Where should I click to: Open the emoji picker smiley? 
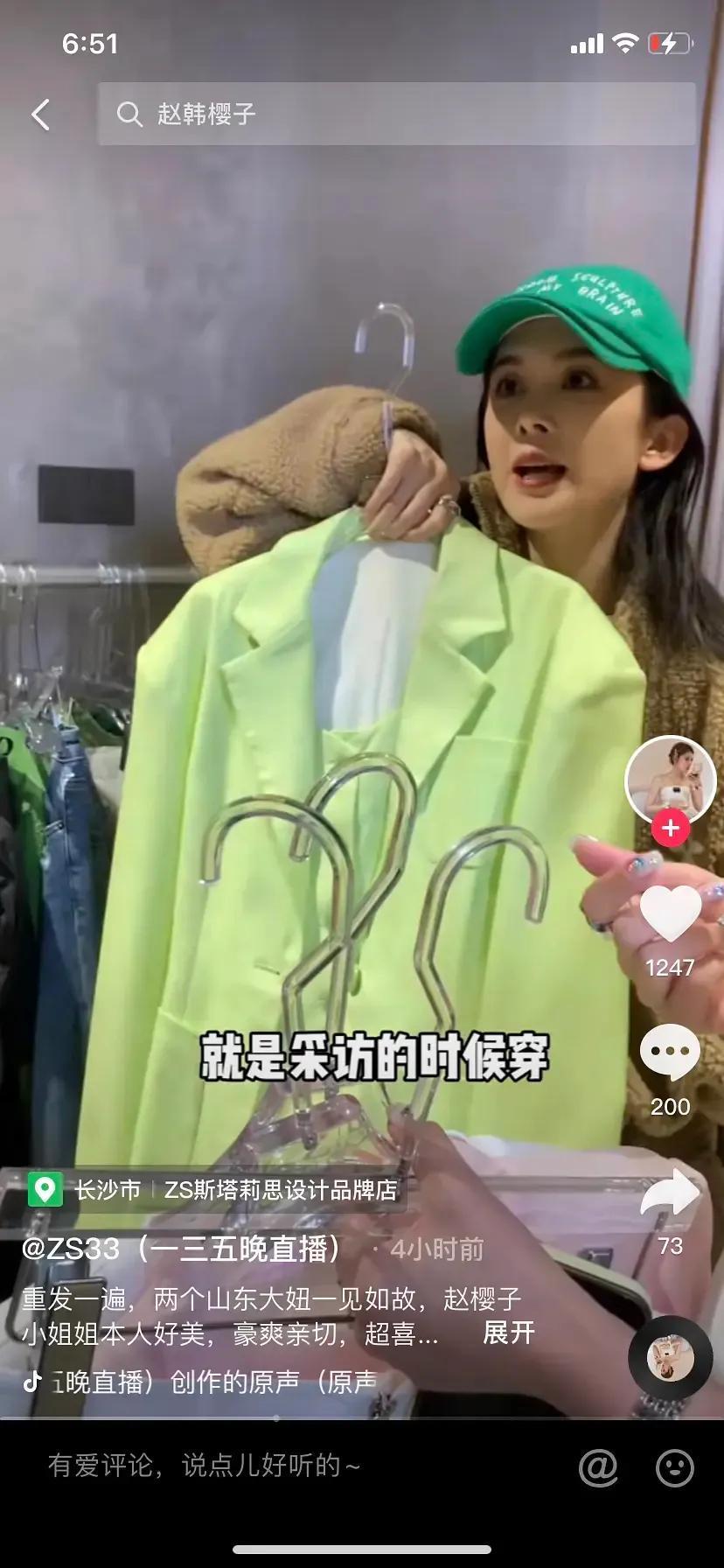point(675,1467)
